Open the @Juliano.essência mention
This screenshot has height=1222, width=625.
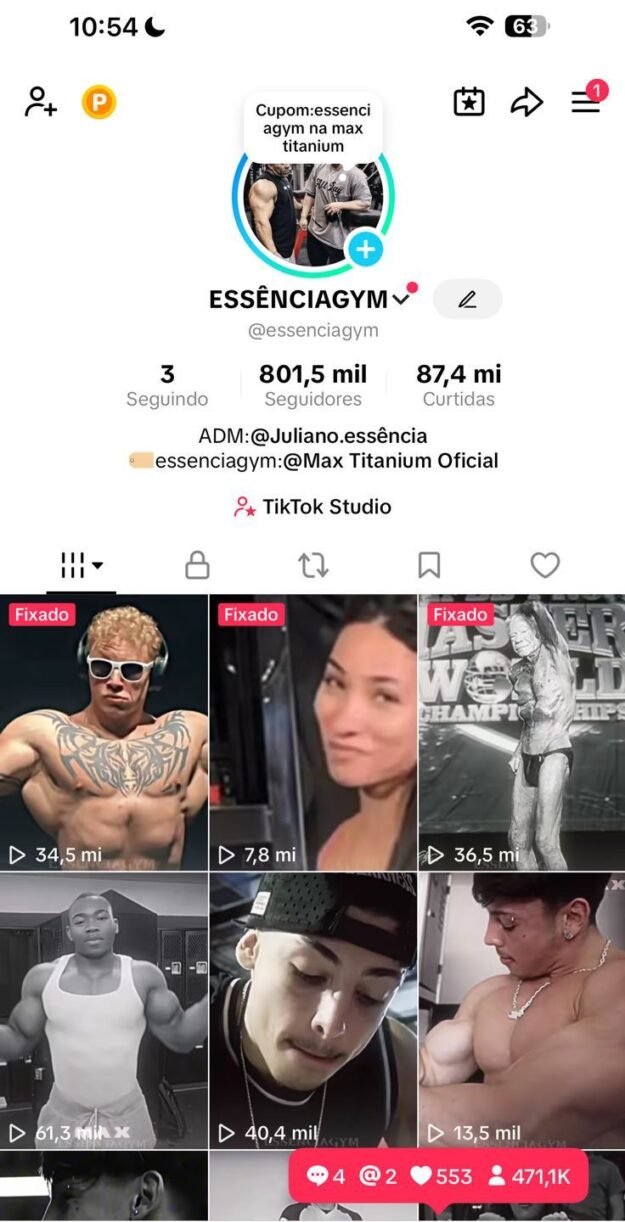coord(339,436)
